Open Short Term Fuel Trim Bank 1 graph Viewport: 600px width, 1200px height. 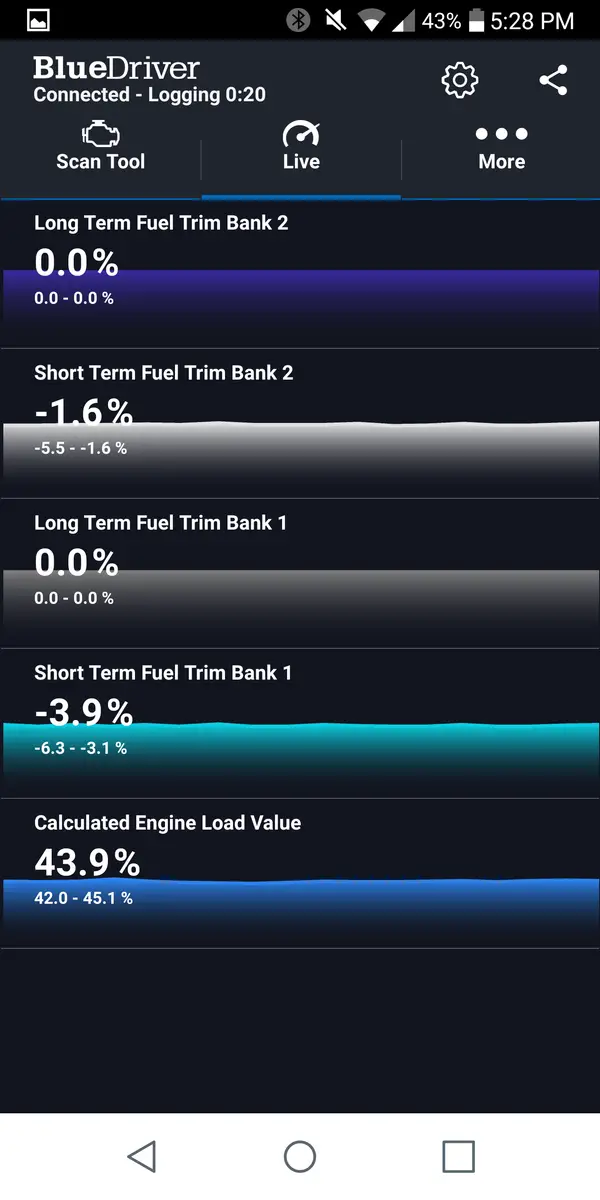300,724
